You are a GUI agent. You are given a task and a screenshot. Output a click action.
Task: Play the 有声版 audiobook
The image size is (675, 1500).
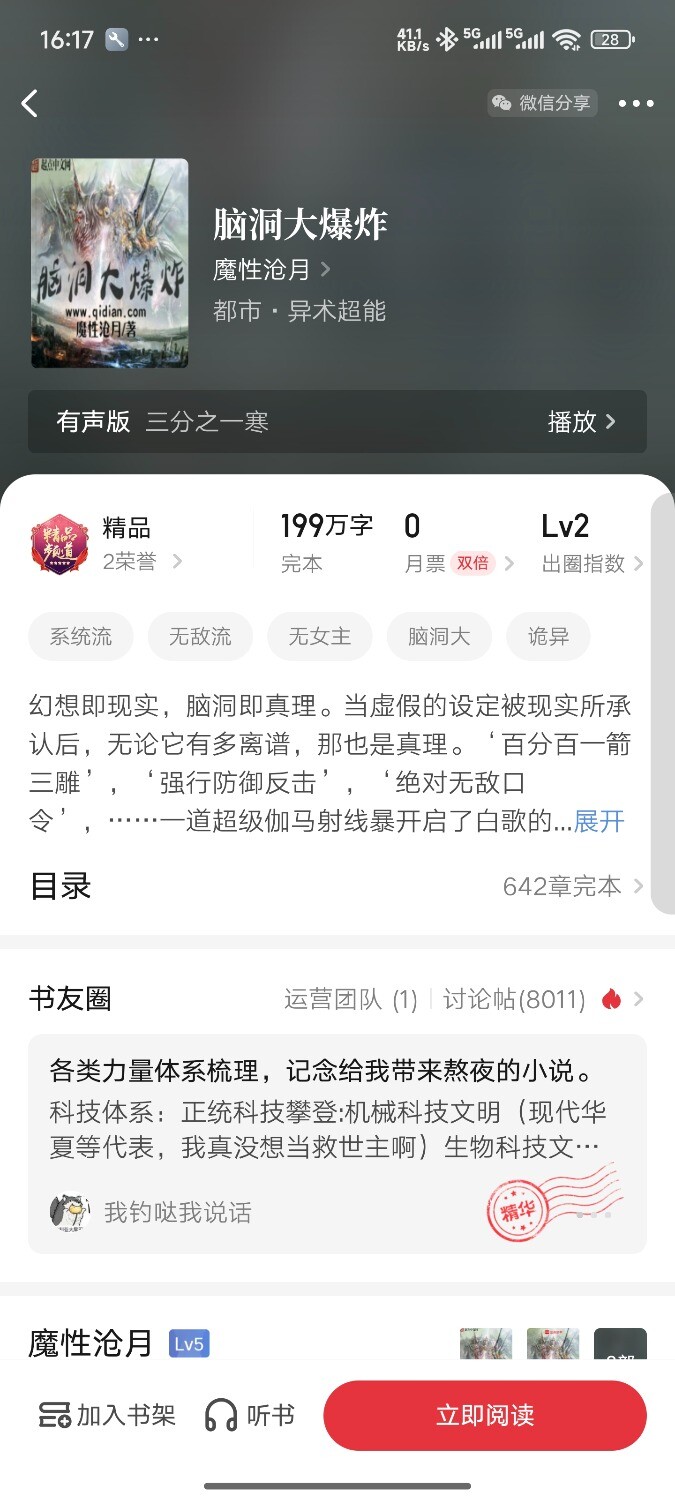point(581,422)
